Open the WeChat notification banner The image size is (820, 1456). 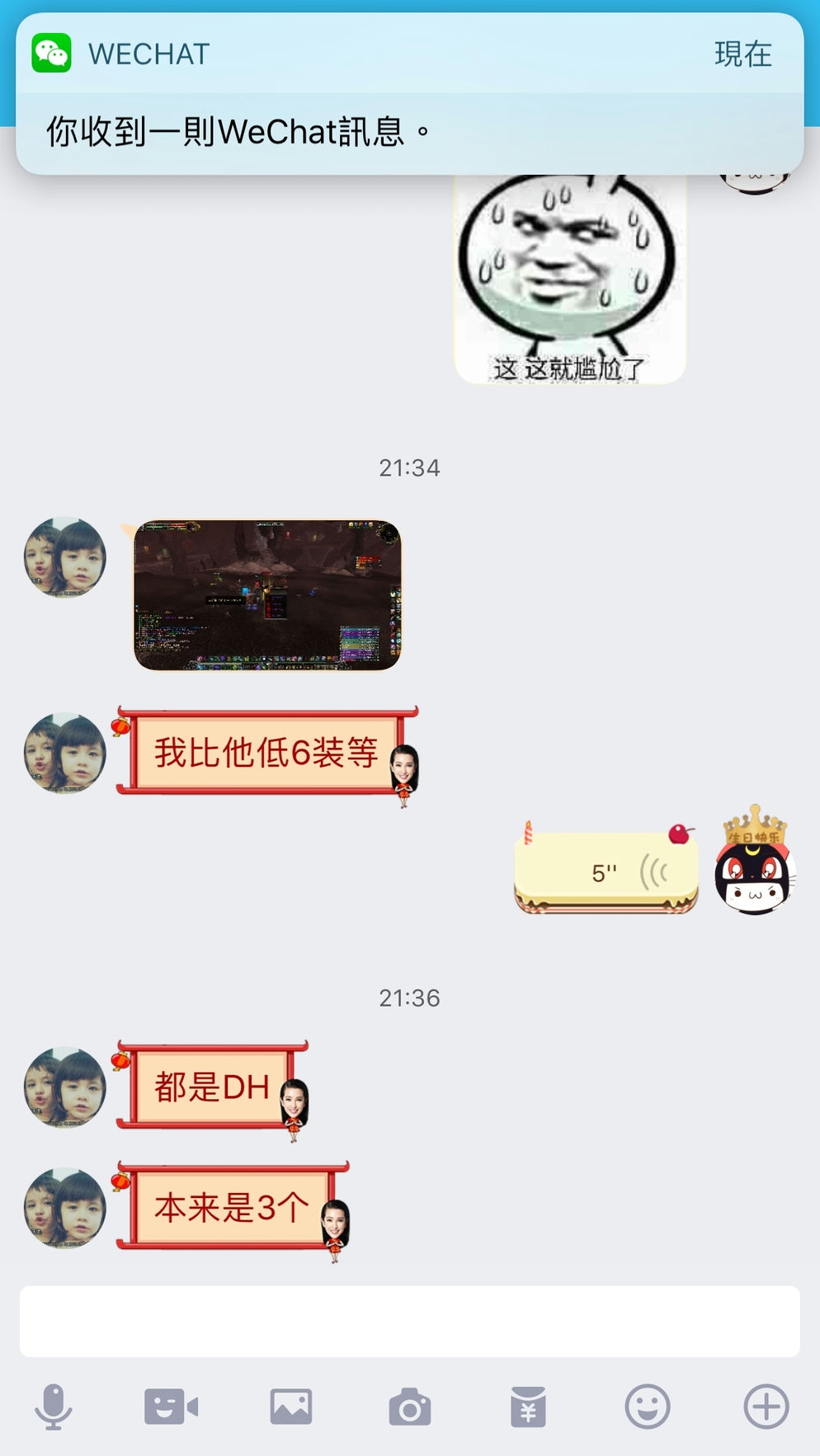tap(409, 95)
